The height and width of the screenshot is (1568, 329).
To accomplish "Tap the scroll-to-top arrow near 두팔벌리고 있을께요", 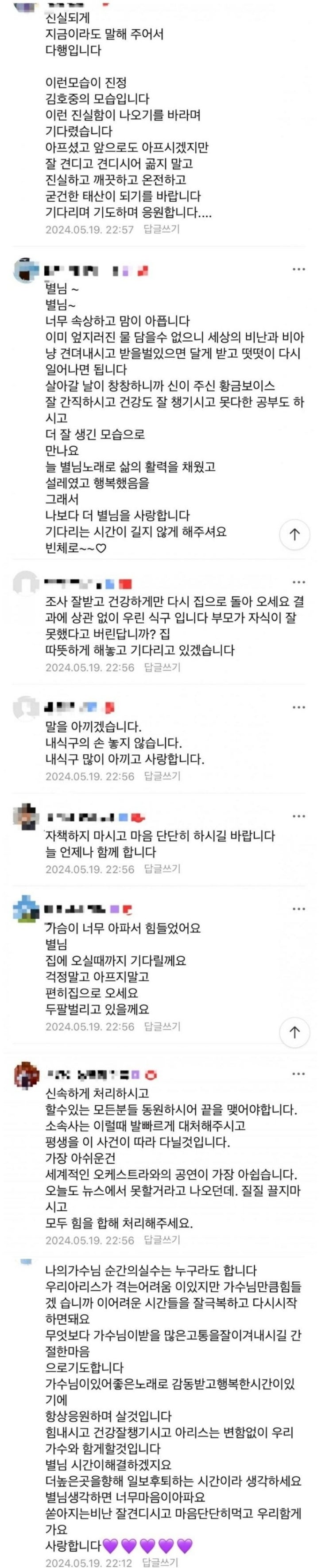I will coord(294,1032).
